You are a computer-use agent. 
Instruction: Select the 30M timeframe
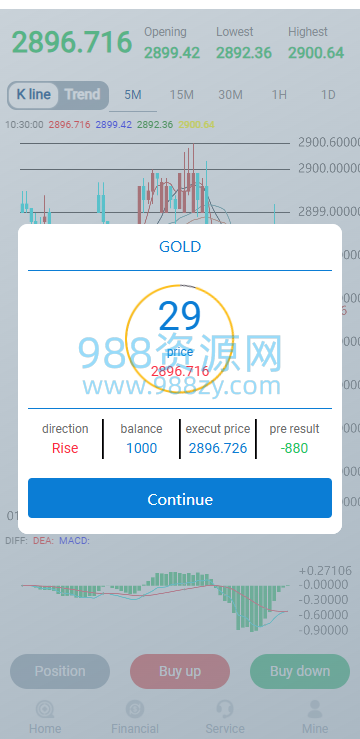point(230,95)
